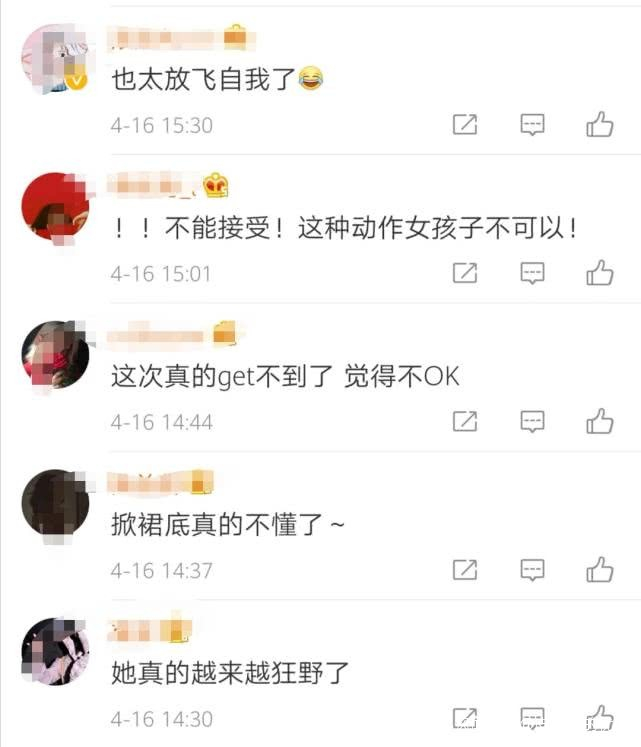This screenshot has width=641, height=747.
Task: Like the comment "也太放飞自我了"
Action: pos(599,125)
